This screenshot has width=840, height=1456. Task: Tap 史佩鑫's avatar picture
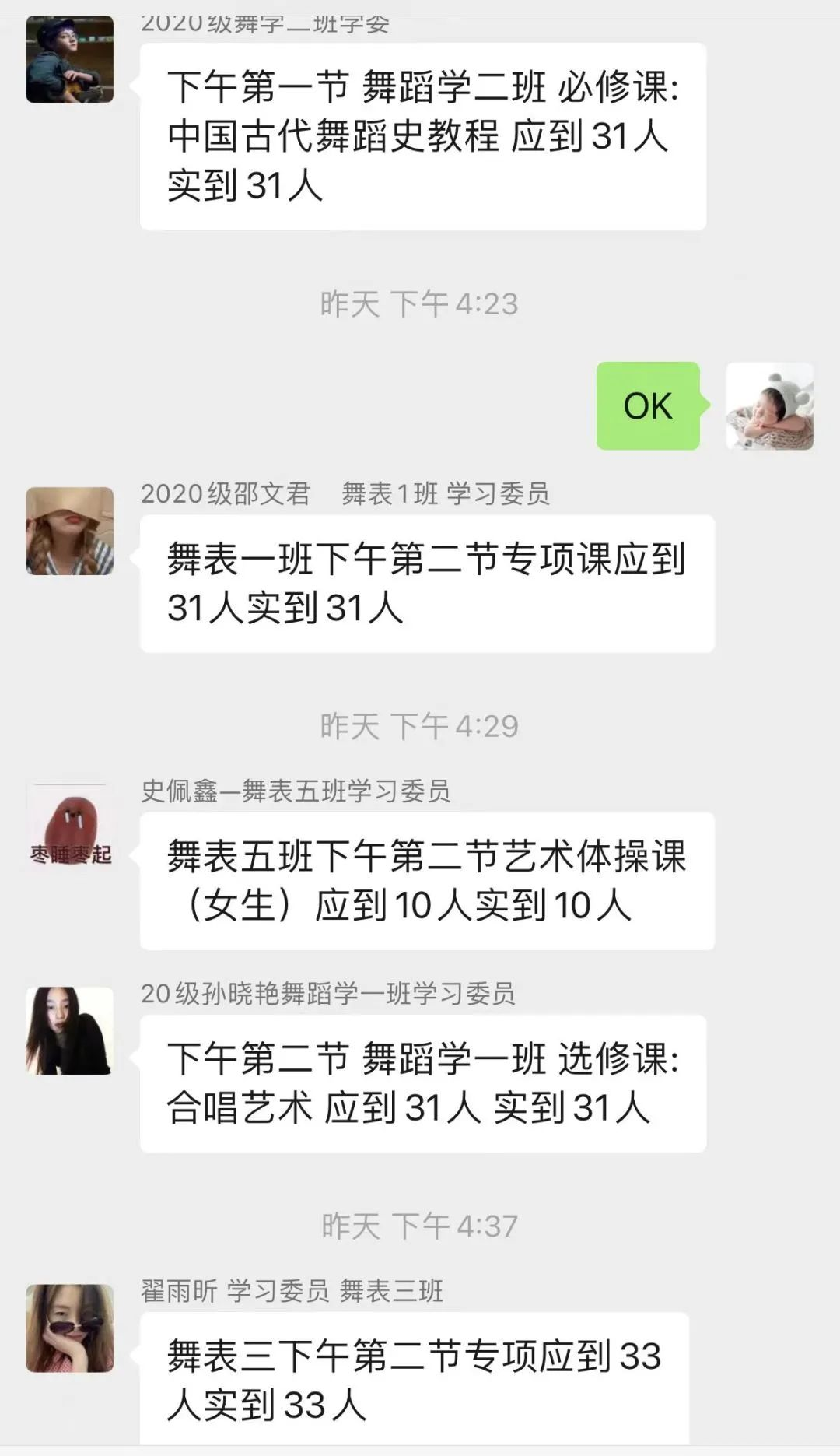pyautogui.click(x=70, y=828)
